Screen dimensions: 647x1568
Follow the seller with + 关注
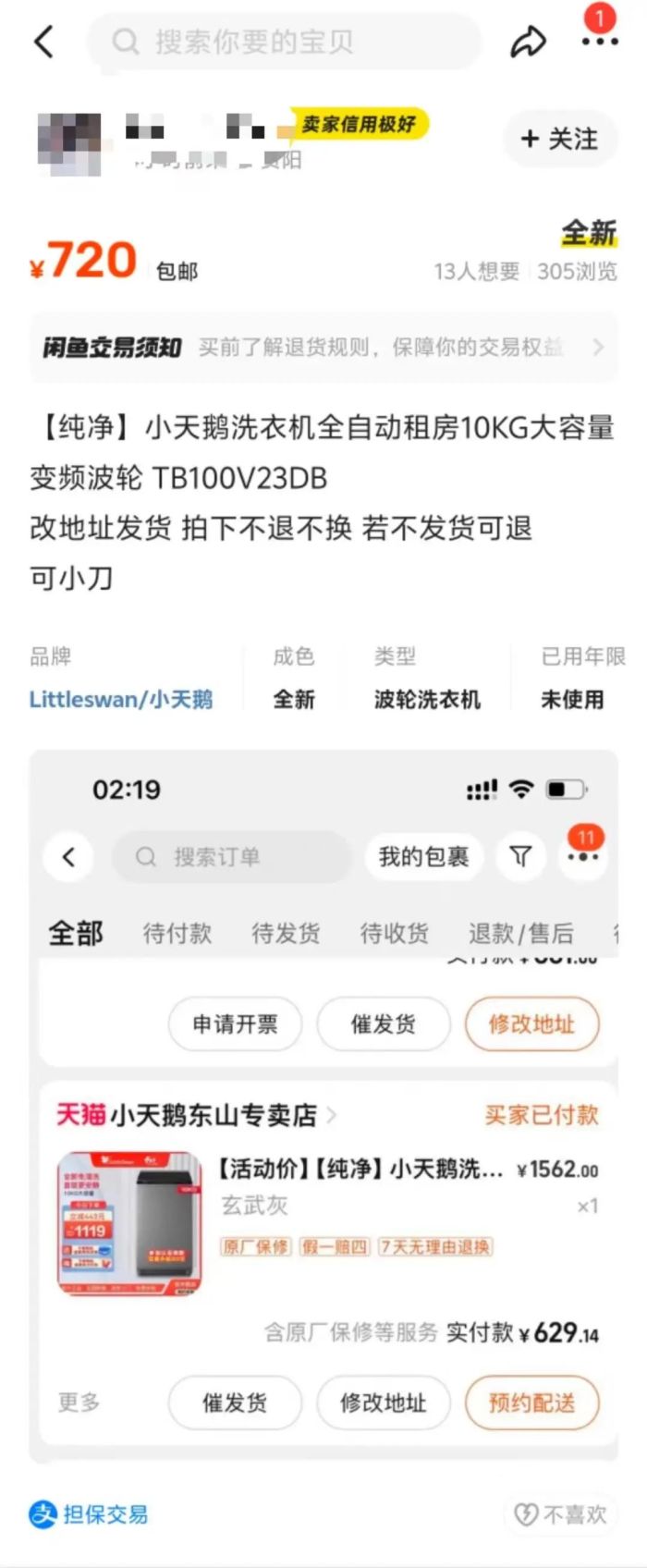pos(559,140)
